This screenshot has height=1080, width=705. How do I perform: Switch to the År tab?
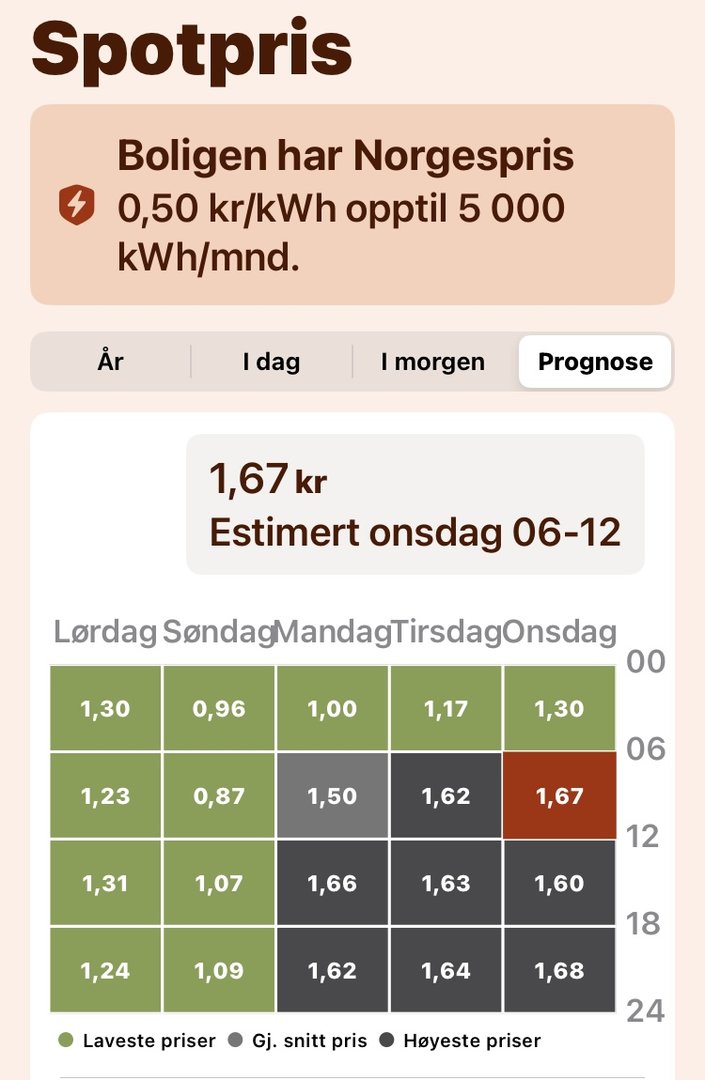[111, 362]
